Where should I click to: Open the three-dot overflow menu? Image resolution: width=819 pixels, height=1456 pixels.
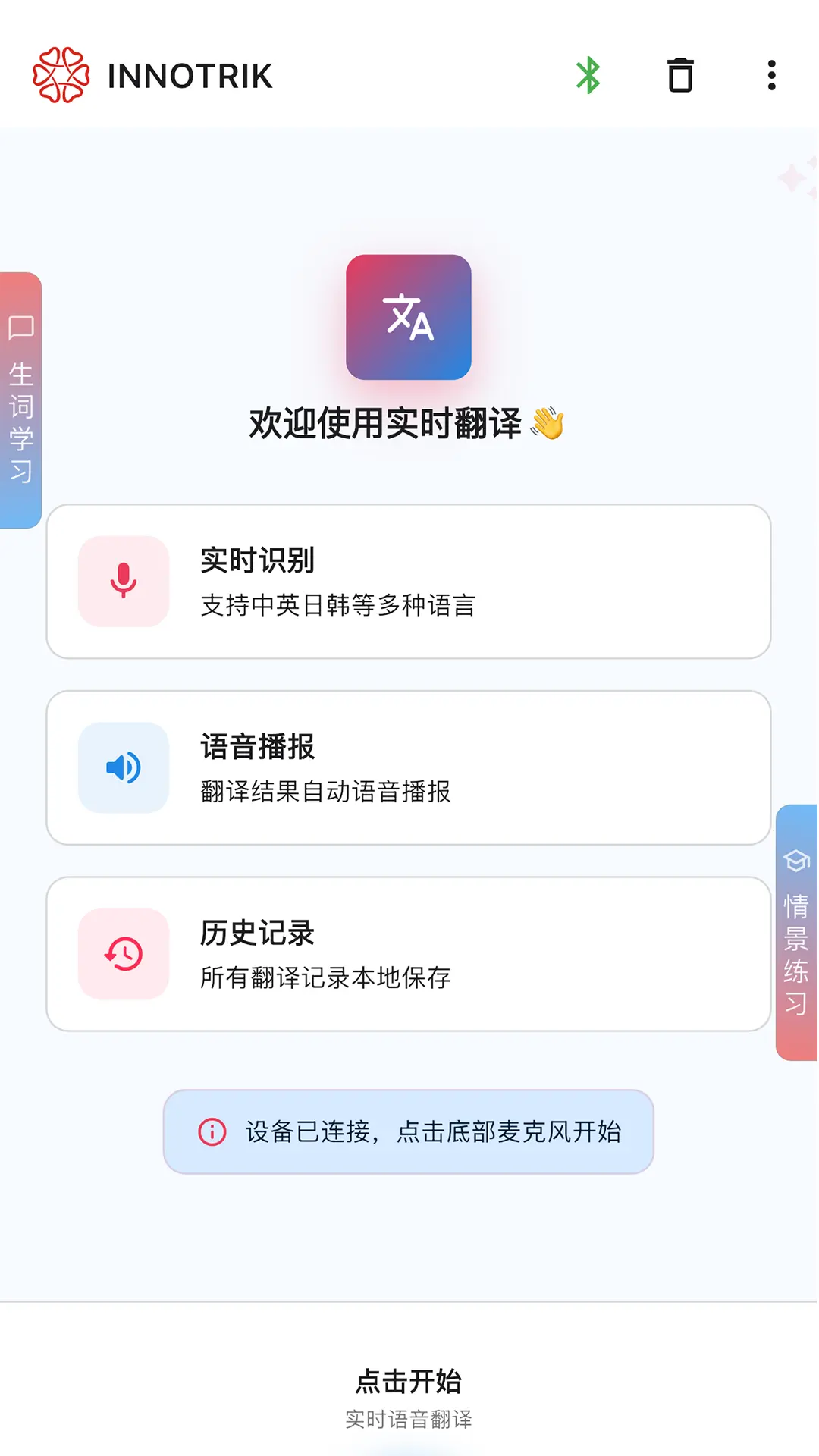click(771, 76)
